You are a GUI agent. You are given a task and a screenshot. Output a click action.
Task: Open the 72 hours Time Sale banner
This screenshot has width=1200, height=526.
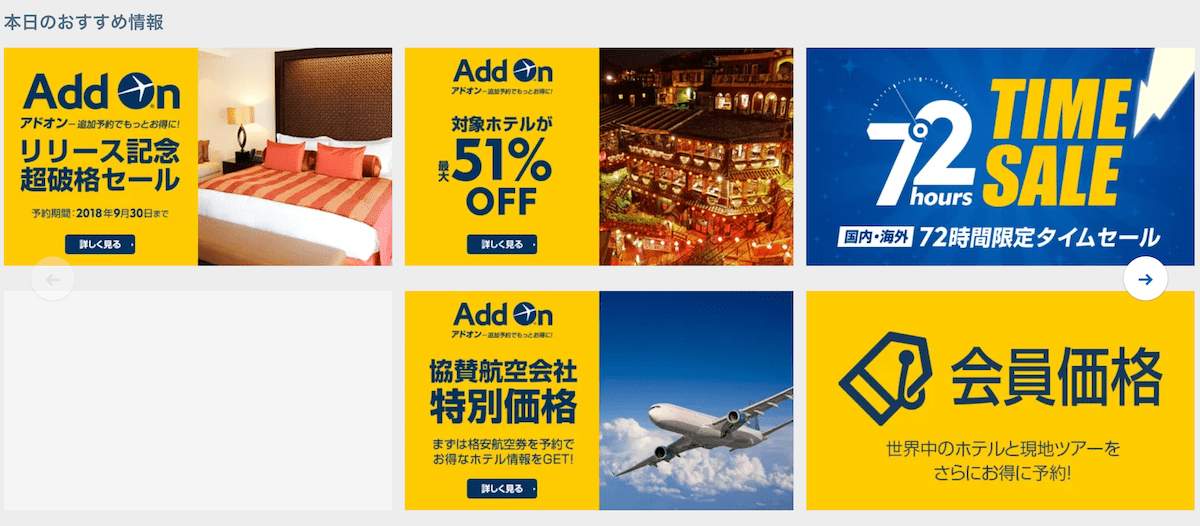tap(1000, 156)
